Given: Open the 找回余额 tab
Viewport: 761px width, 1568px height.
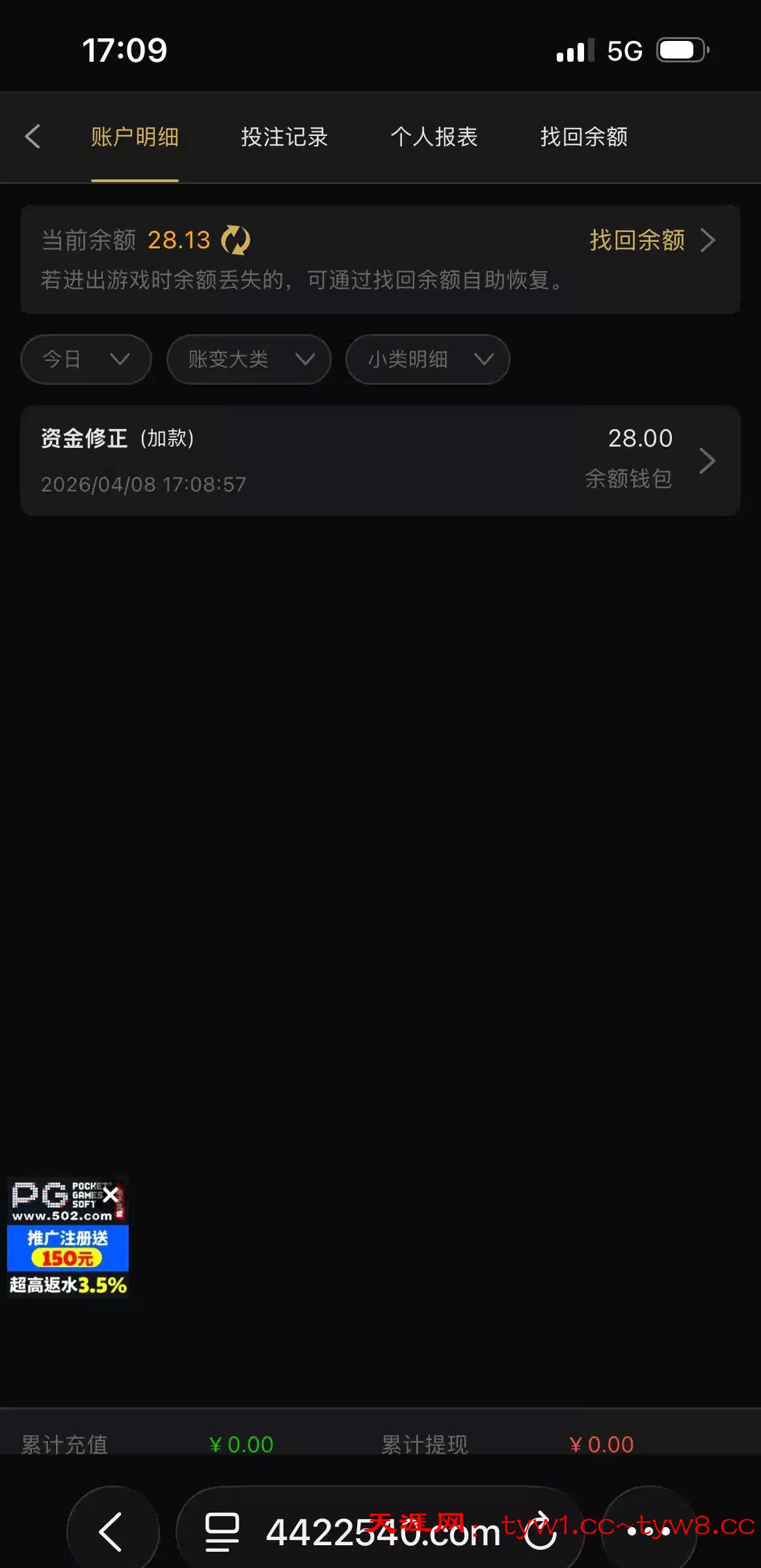Looking at the screenshot, I should (x=583, y=137).
